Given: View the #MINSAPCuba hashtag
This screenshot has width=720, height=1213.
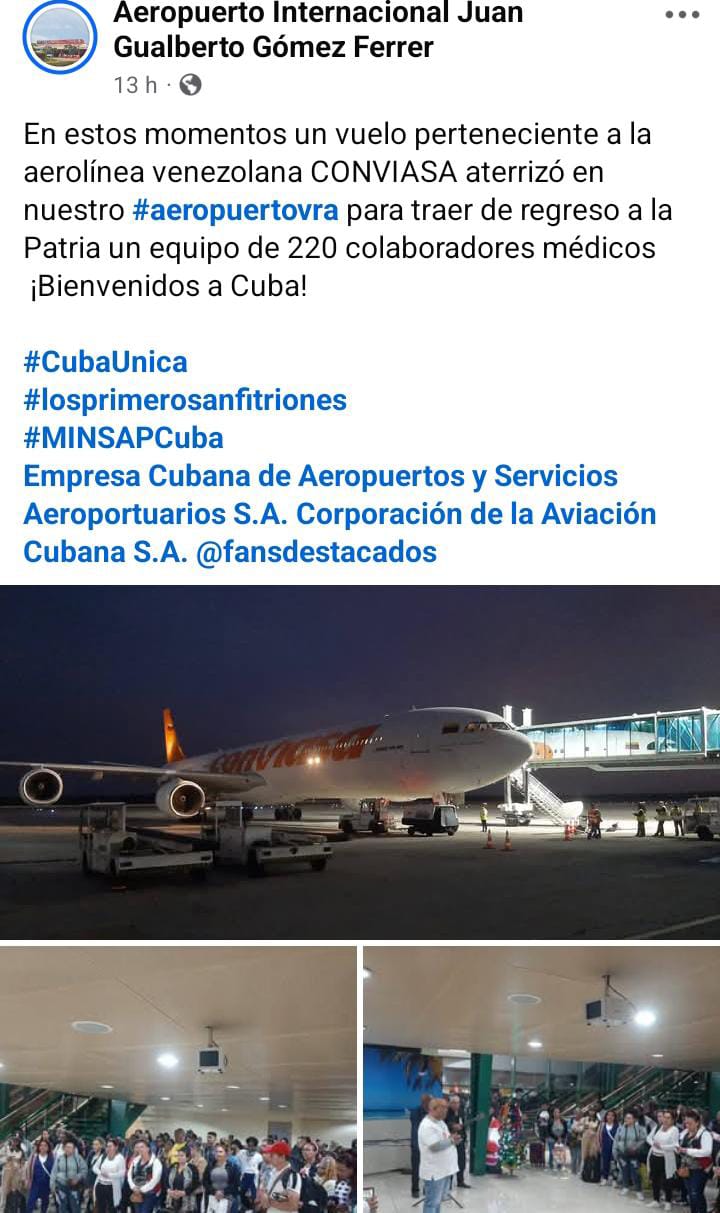Looking at the screenshot, I should coord(123,437).
